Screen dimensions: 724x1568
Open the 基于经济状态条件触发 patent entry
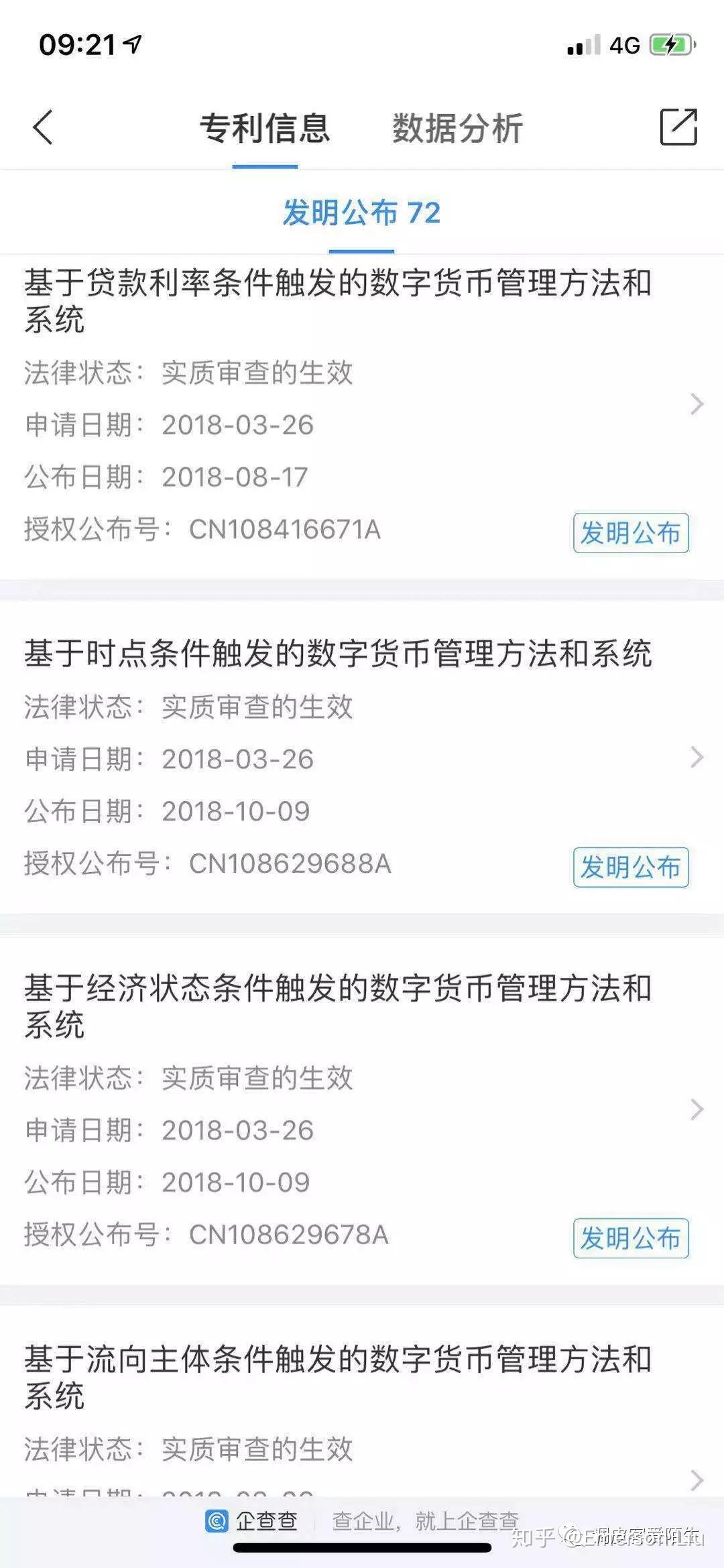(338, 1006)
